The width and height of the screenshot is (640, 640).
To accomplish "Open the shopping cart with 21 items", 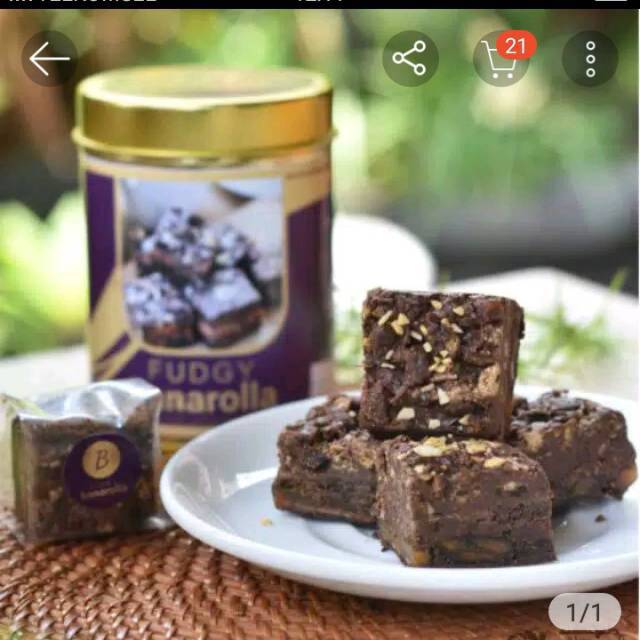I will tap(501, 59).
